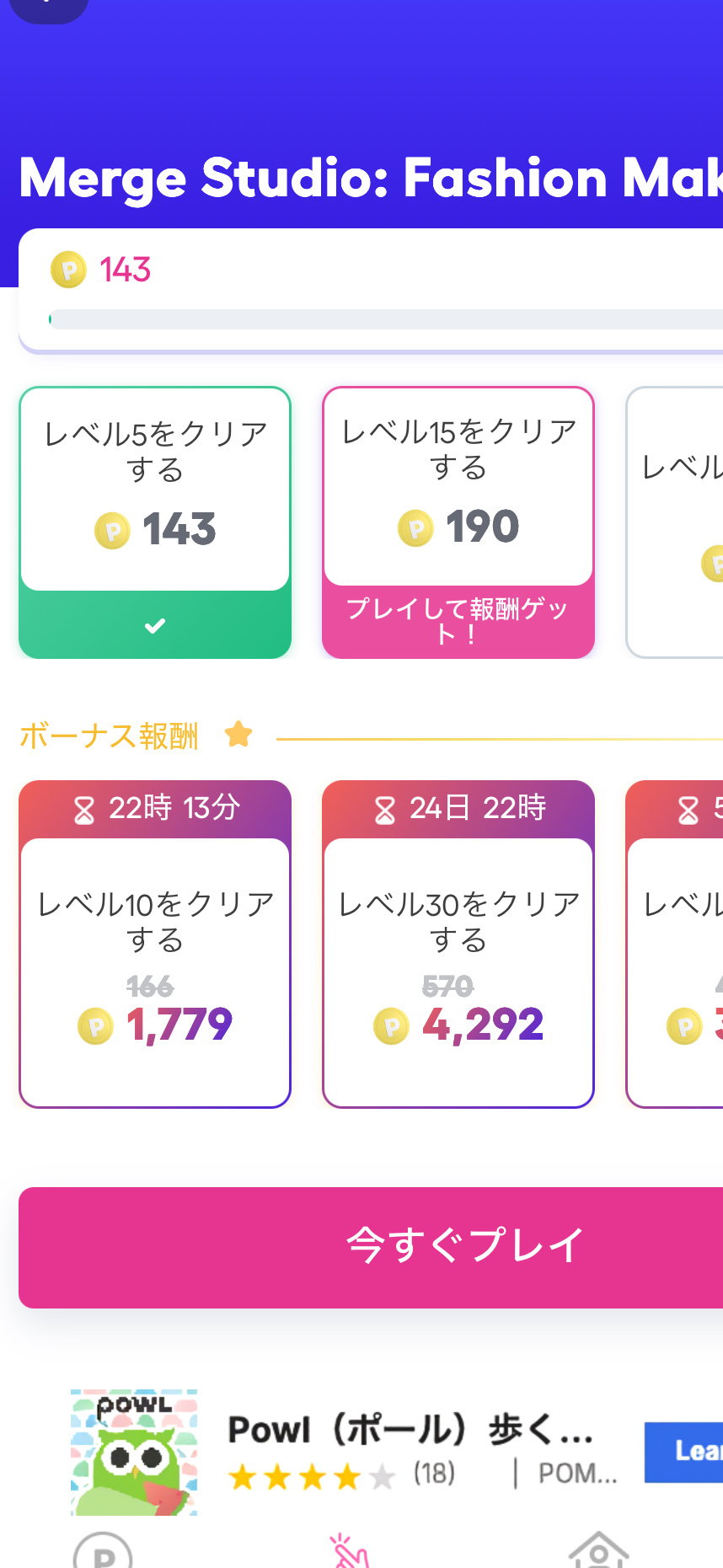
Task: Go back using the top-left button
Action: point(49,7)
